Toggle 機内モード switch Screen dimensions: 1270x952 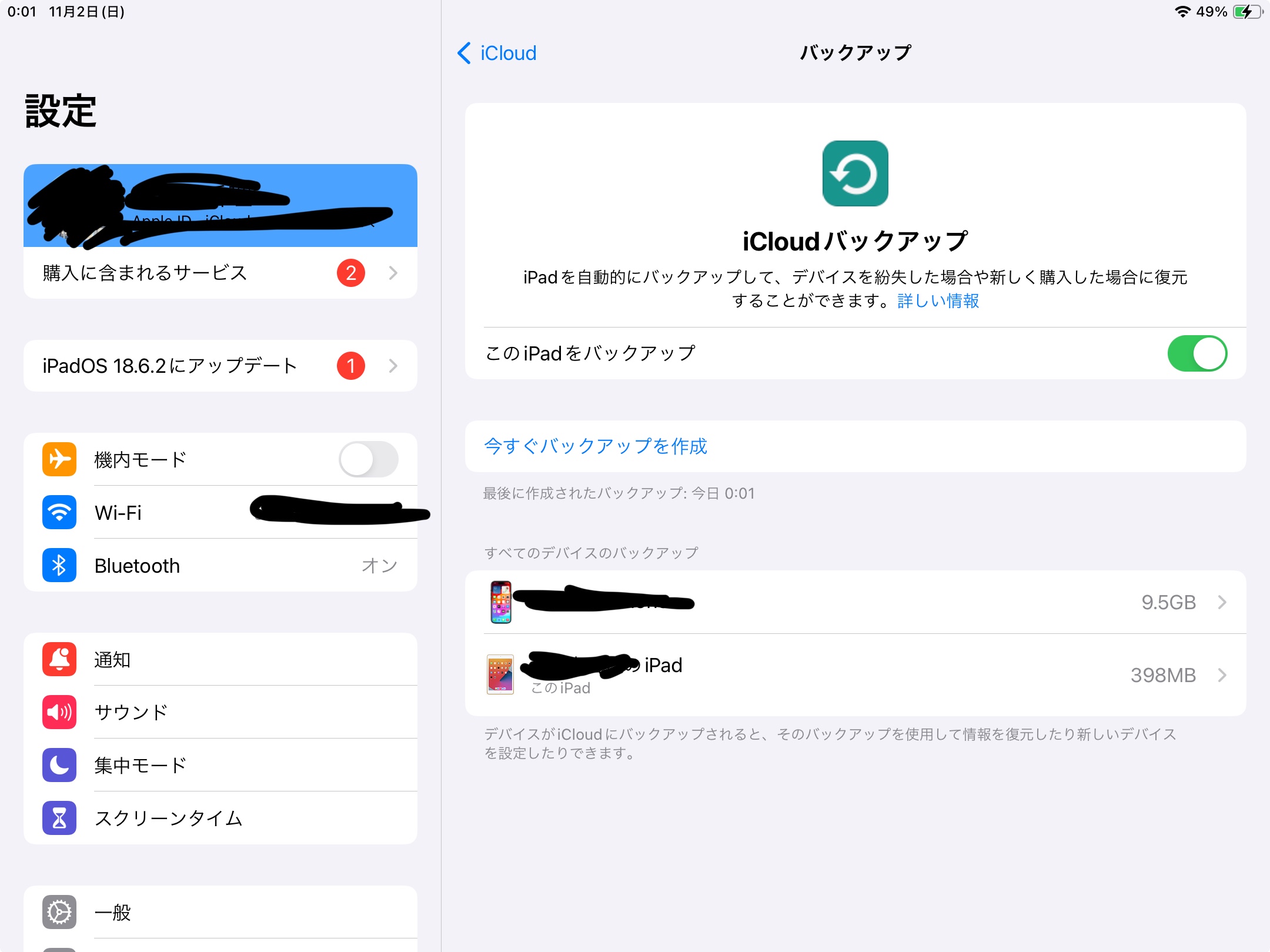click(369, 459)
